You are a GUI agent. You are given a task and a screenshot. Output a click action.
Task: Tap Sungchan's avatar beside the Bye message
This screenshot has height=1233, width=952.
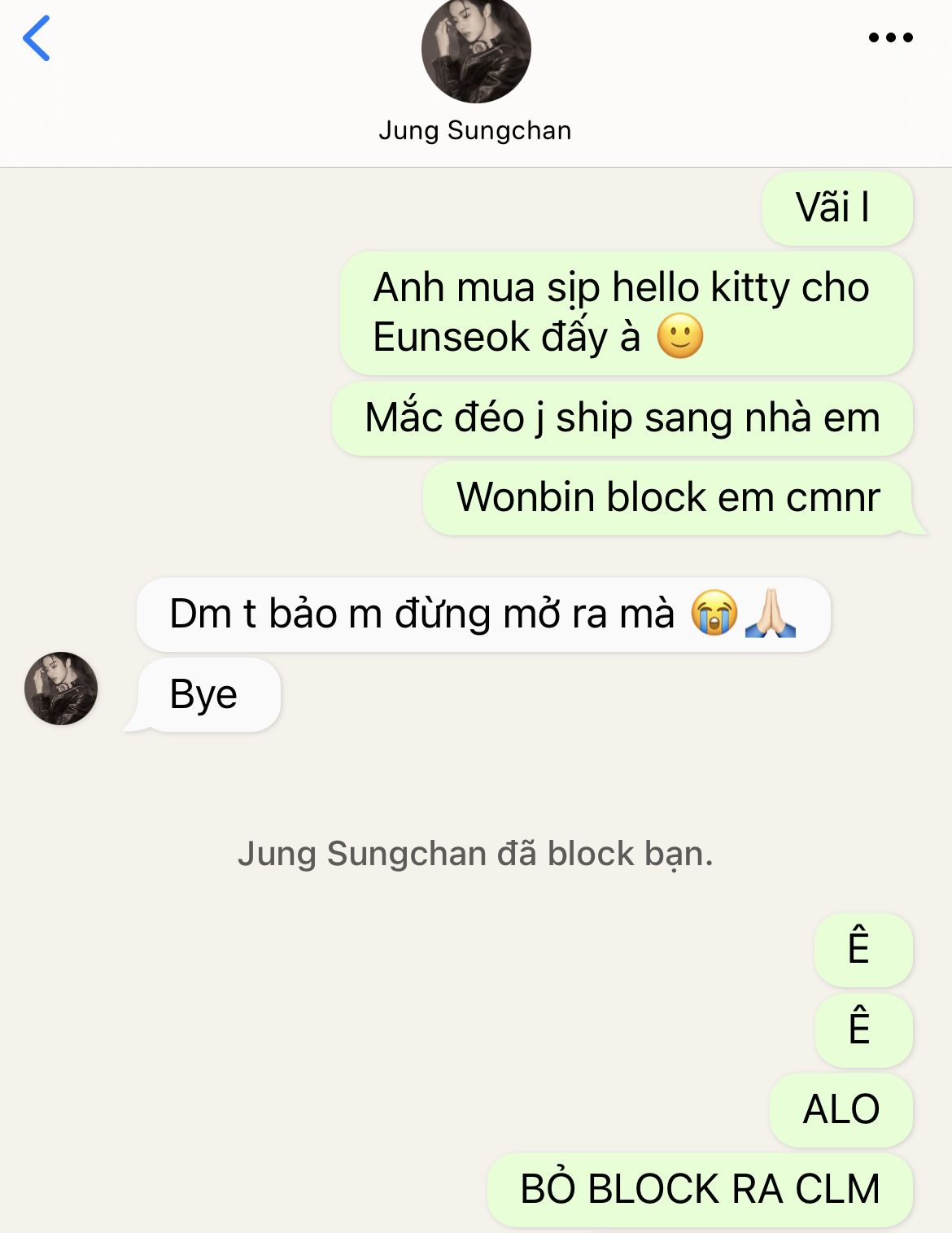click(x=61, y=689)
